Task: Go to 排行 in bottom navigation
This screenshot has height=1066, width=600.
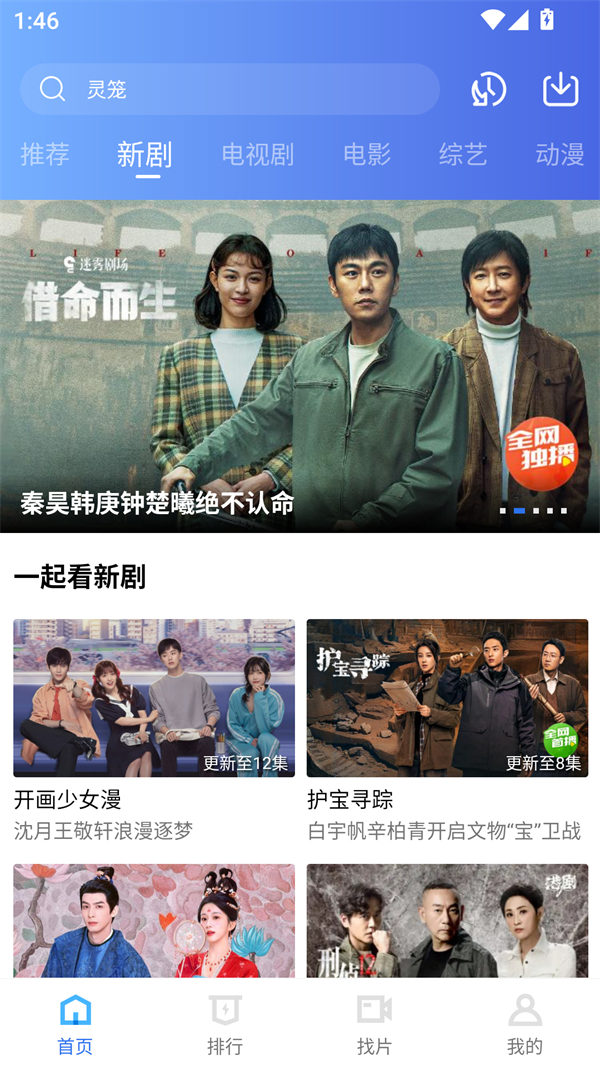Action: coord(225,1024)
